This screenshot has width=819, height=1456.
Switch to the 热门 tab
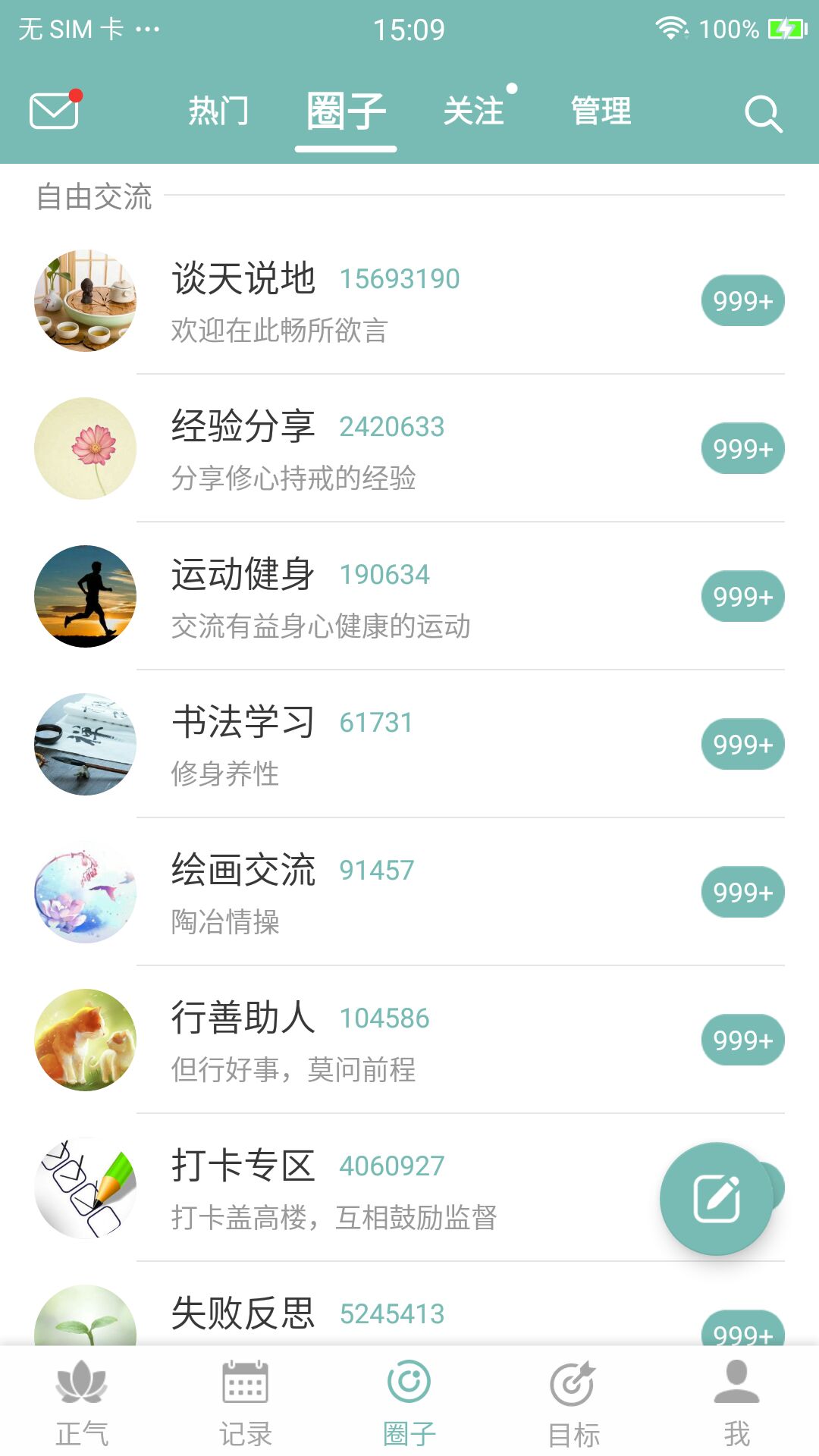coord(218,111)
